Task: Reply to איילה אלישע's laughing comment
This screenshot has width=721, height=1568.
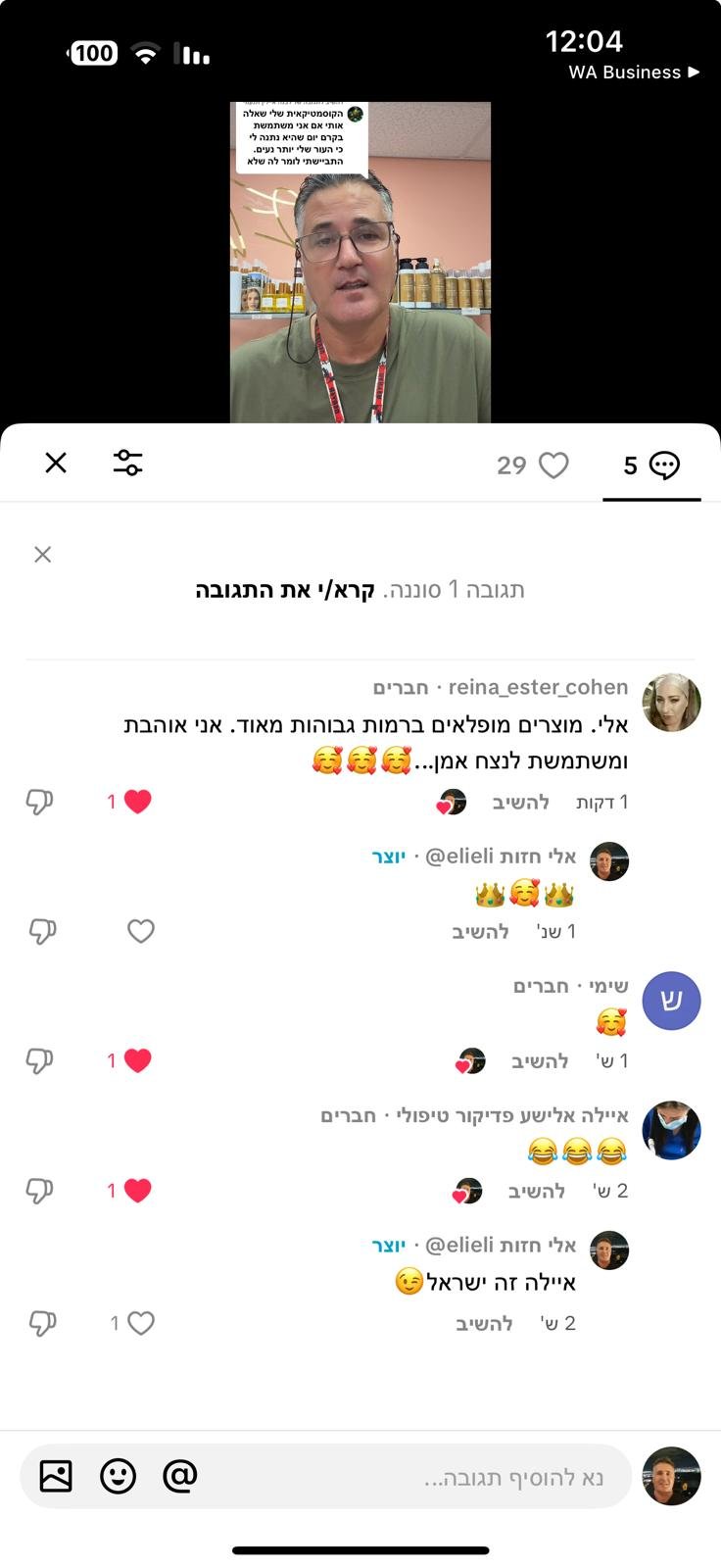Action: pos(537,1192)
